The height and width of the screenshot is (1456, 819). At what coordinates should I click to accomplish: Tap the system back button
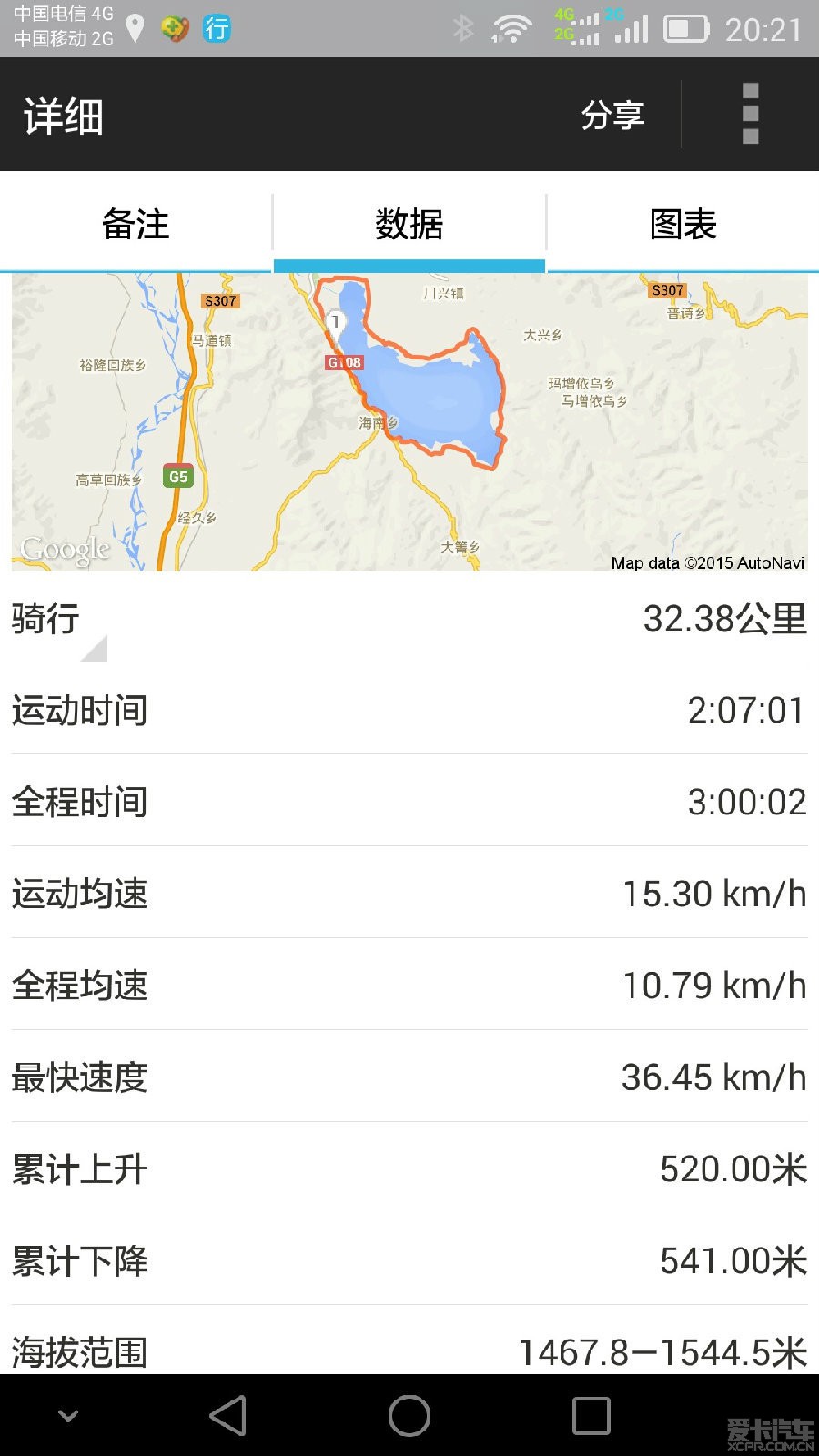pyautogui.click(x=227, y=1415)
